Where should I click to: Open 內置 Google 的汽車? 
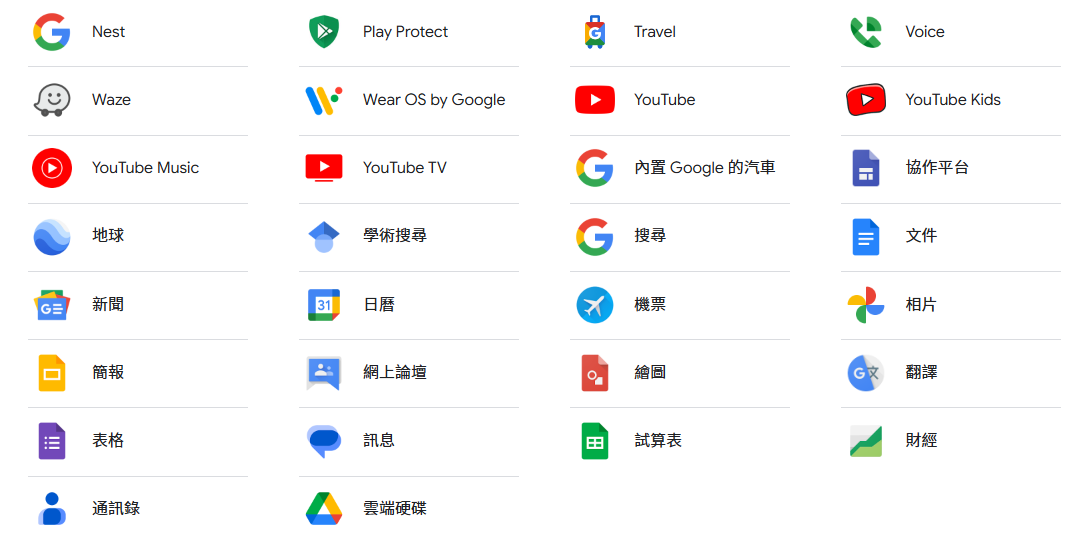click(x=704, y=168)
